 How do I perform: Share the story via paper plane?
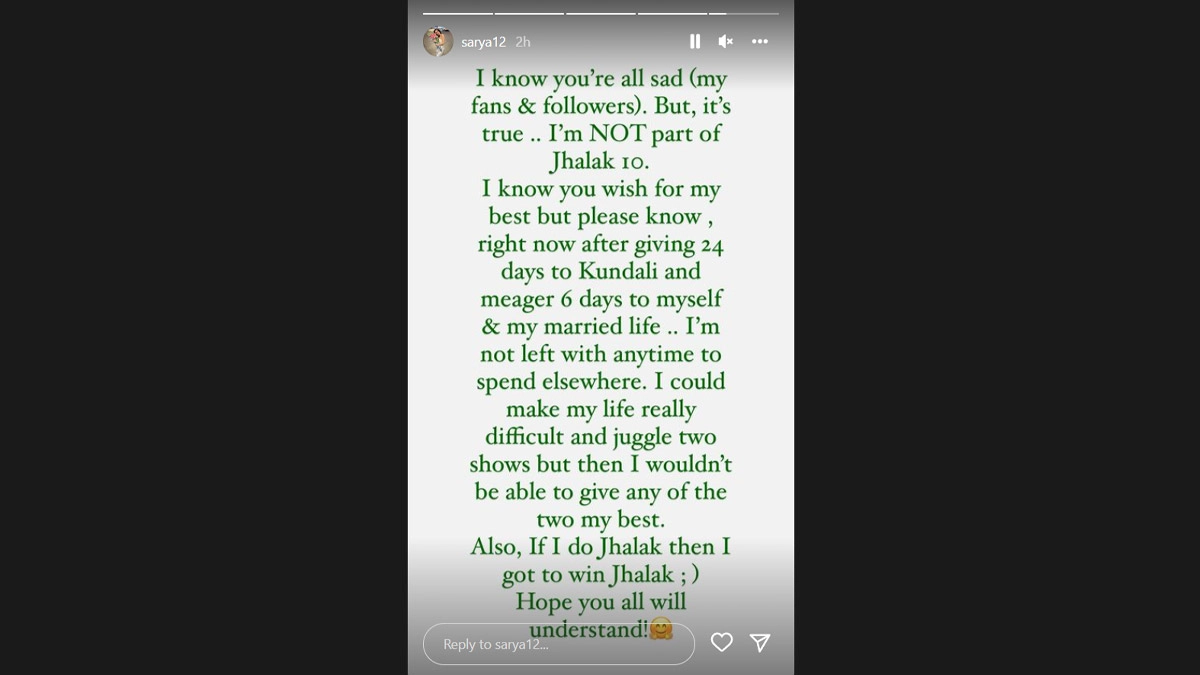pos(760,642)
